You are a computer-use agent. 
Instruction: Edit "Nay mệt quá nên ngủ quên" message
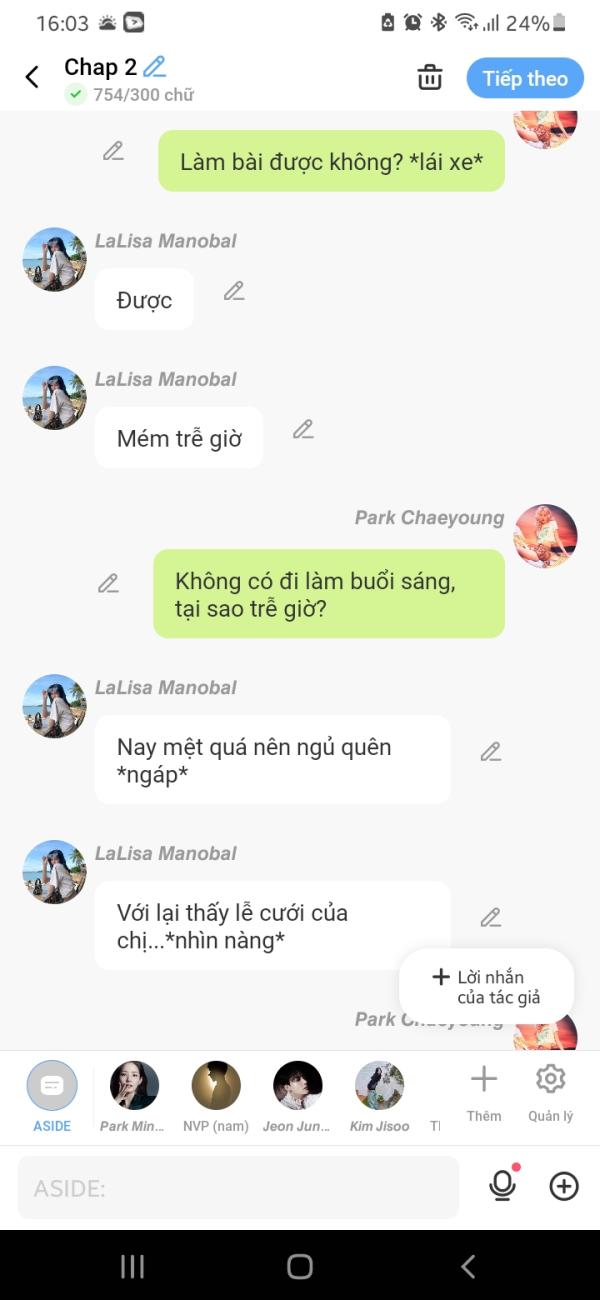coord(490,751)
